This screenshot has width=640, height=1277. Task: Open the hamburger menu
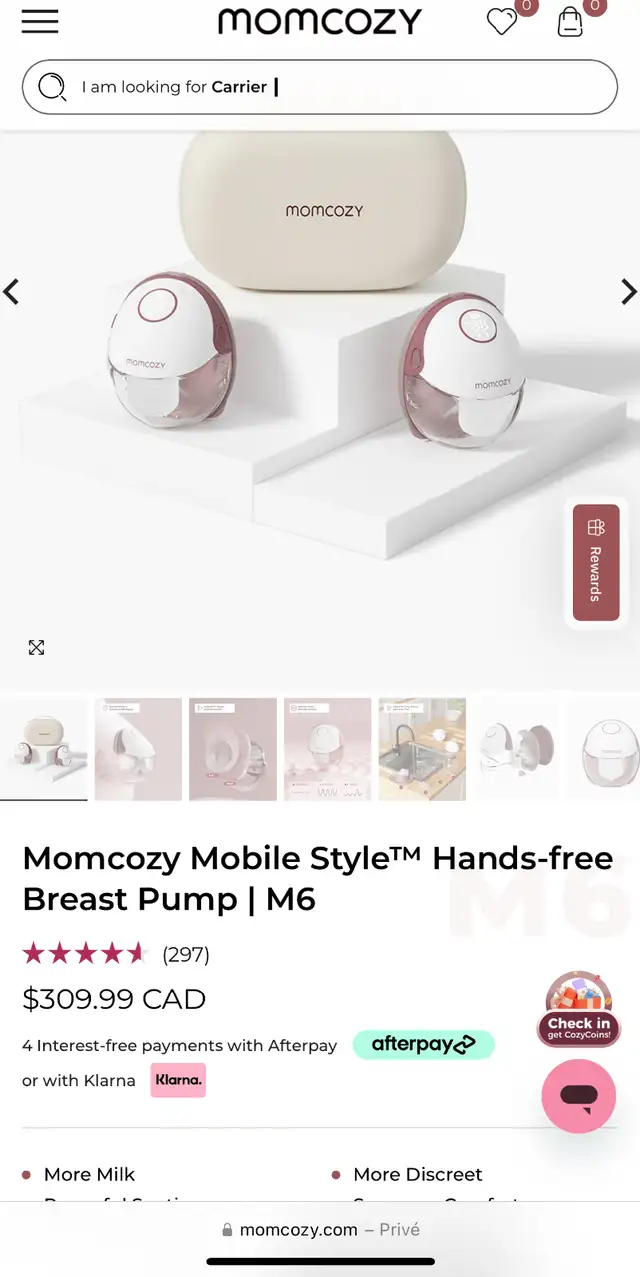point(40,21)
